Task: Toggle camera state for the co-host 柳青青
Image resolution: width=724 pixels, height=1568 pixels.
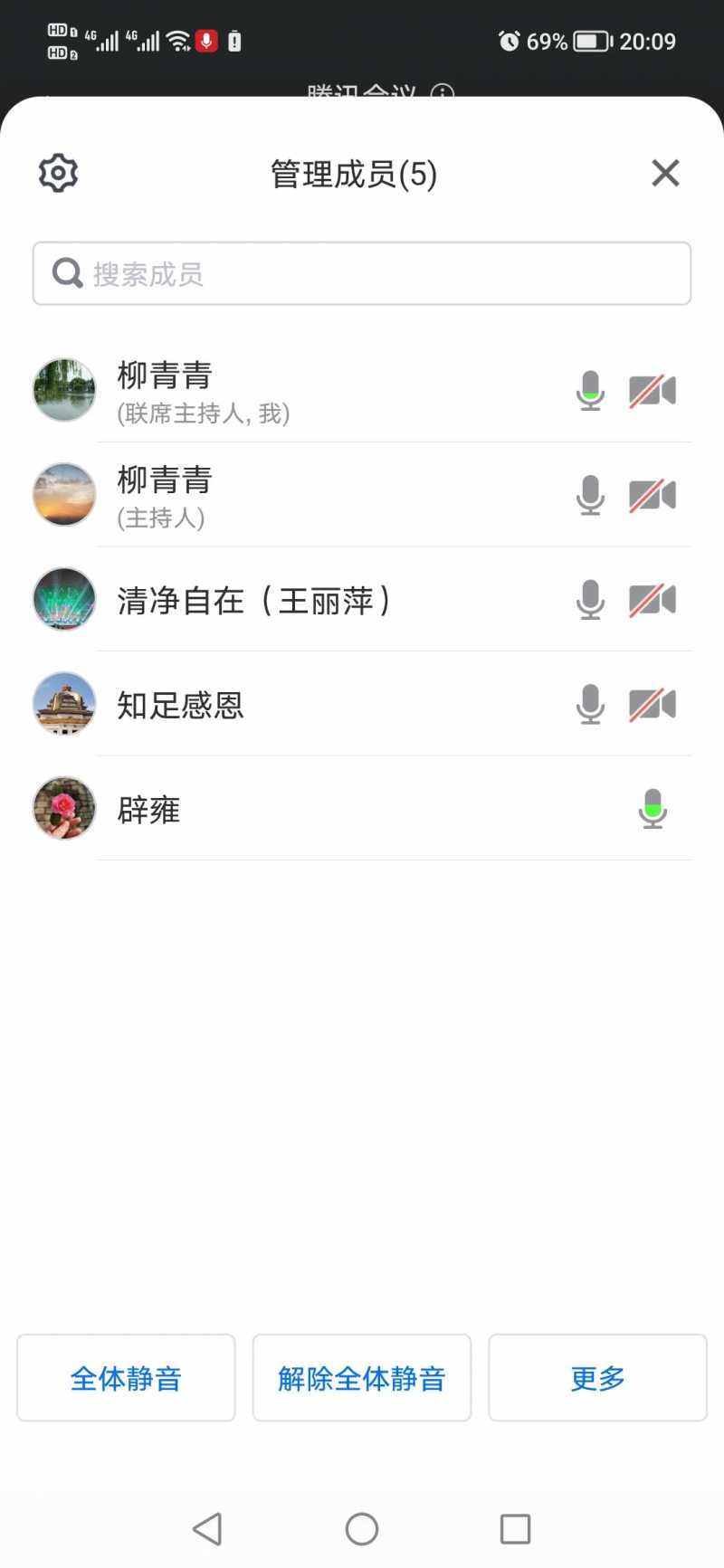Action: pos(652,390)
